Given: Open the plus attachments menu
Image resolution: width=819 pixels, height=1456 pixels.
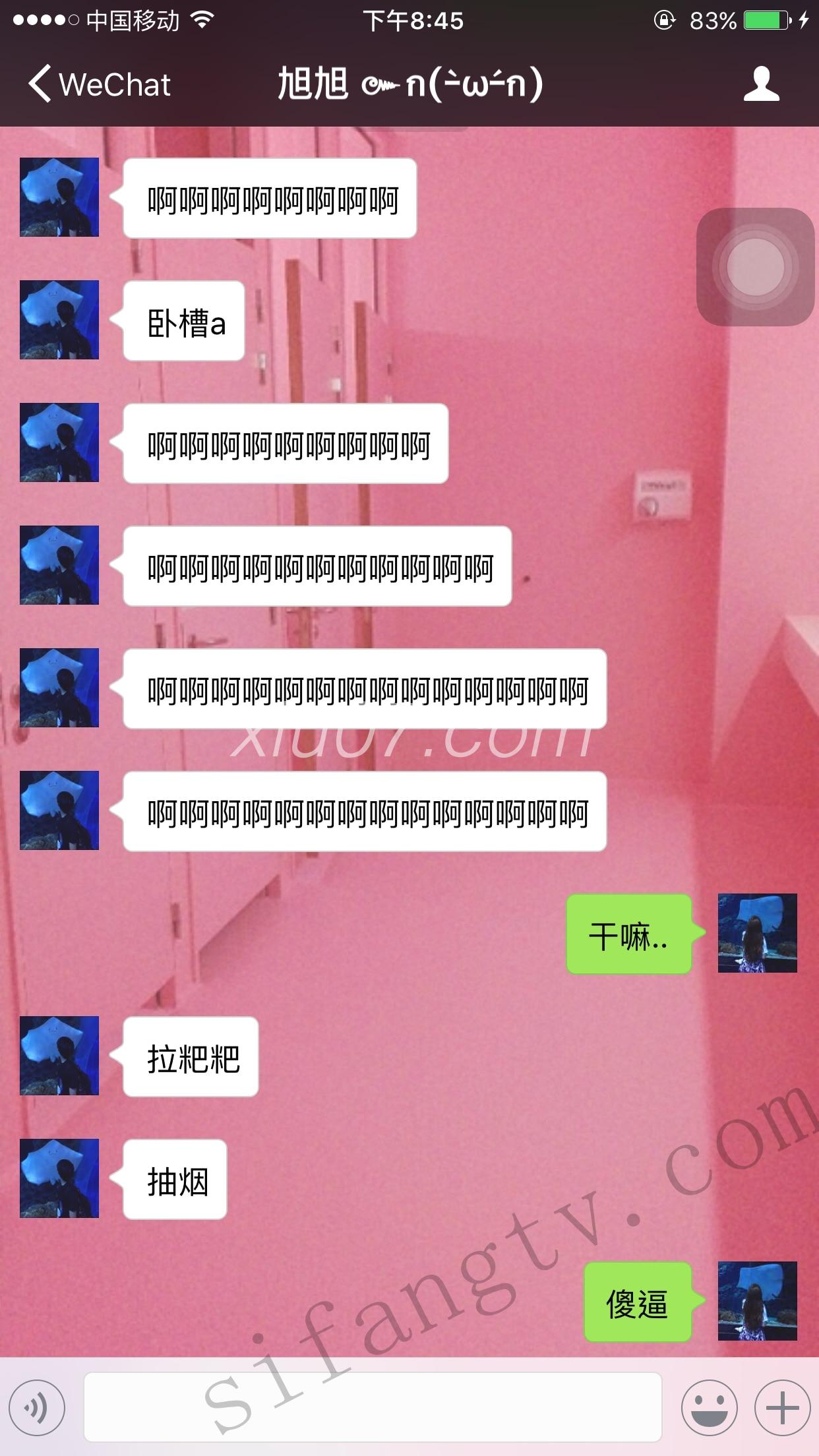Looking at the screenshot, I should [782, 1407].
